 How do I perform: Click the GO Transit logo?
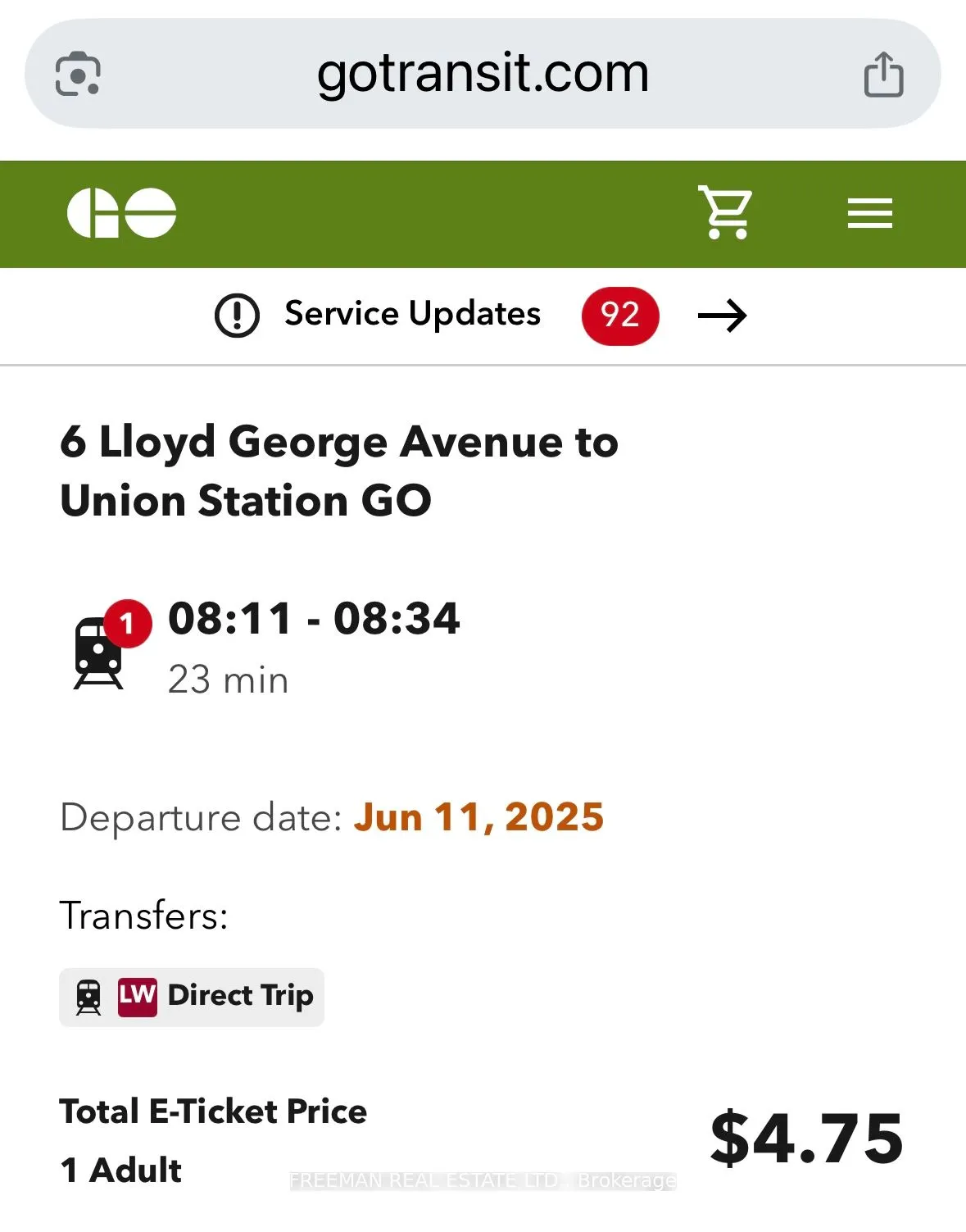120,212
